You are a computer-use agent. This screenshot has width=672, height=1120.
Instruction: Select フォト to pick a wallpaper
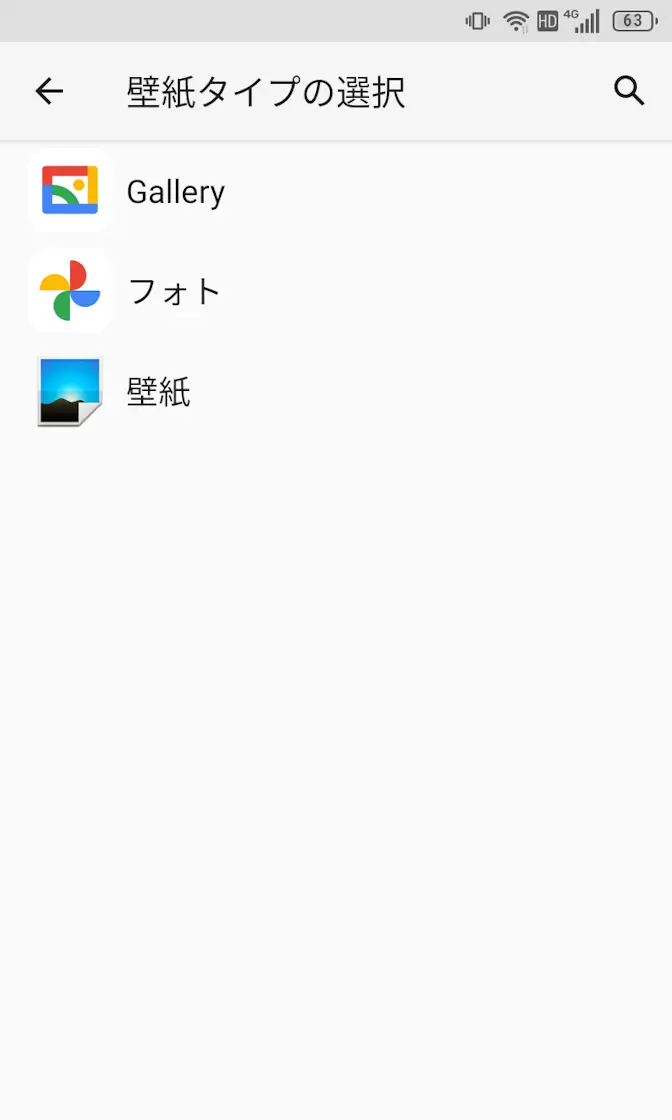[x=173, y=291]
